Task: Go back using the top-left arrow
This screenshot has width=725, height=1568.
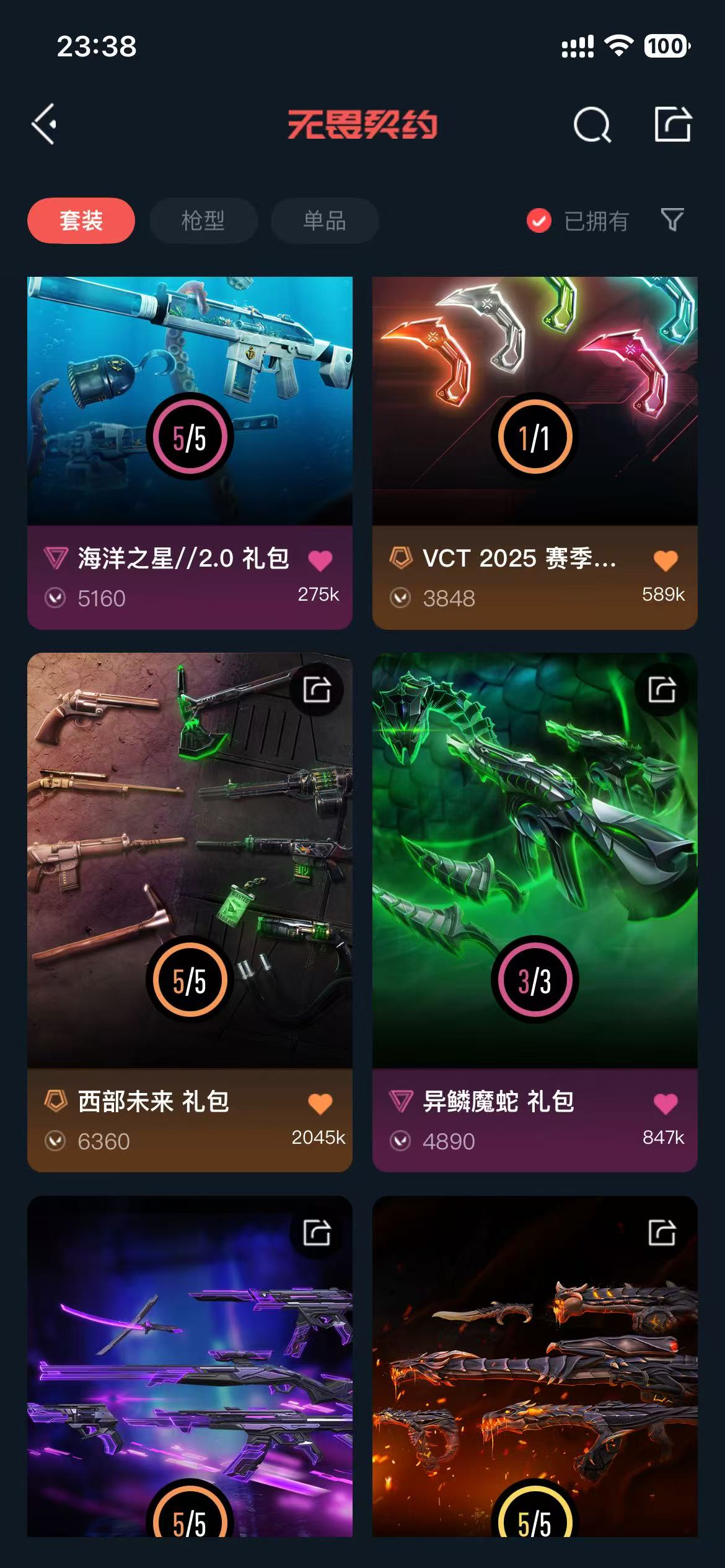Action: coord(45,124)
